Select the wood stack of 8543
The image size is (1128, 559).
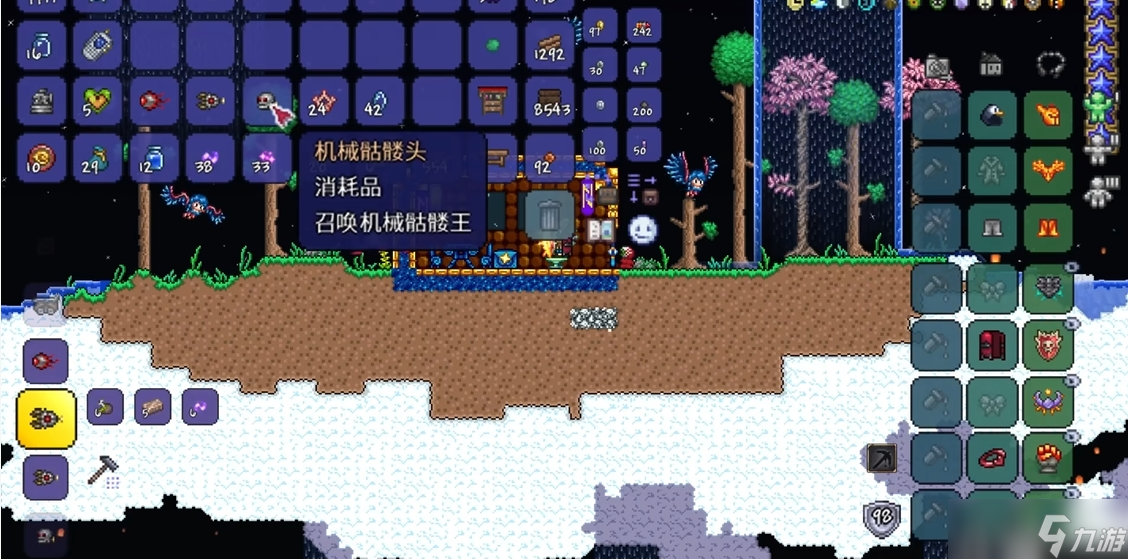[550, 102]
